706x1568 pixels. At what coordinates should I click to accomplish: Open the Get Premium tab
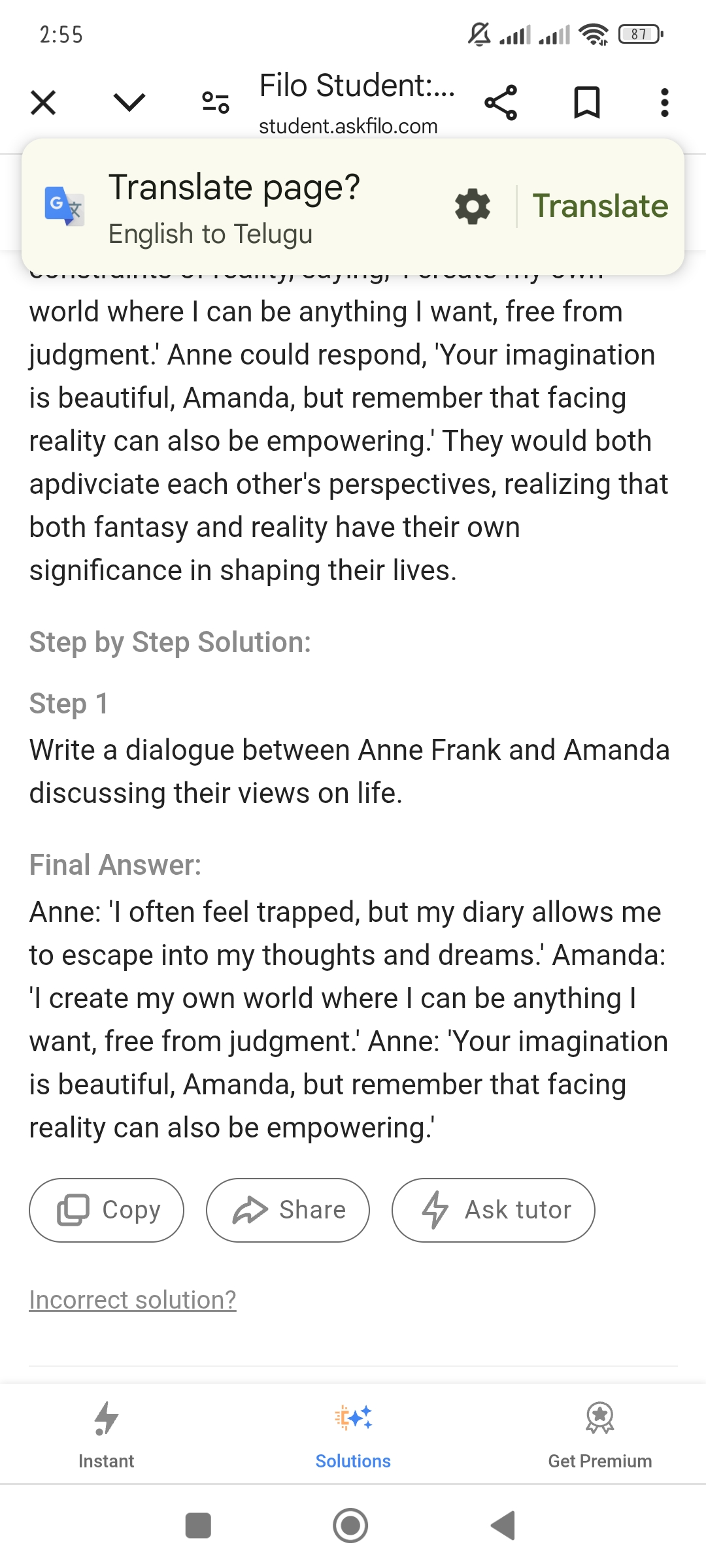click(x=600, y=1435)
